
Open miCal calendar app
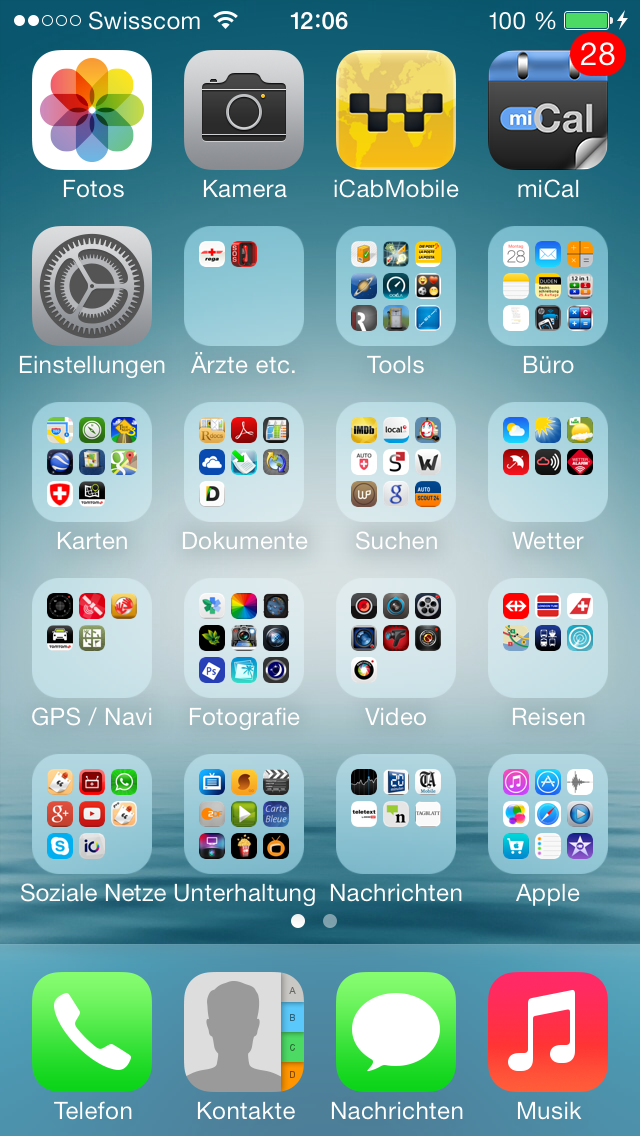click(548, 110)
